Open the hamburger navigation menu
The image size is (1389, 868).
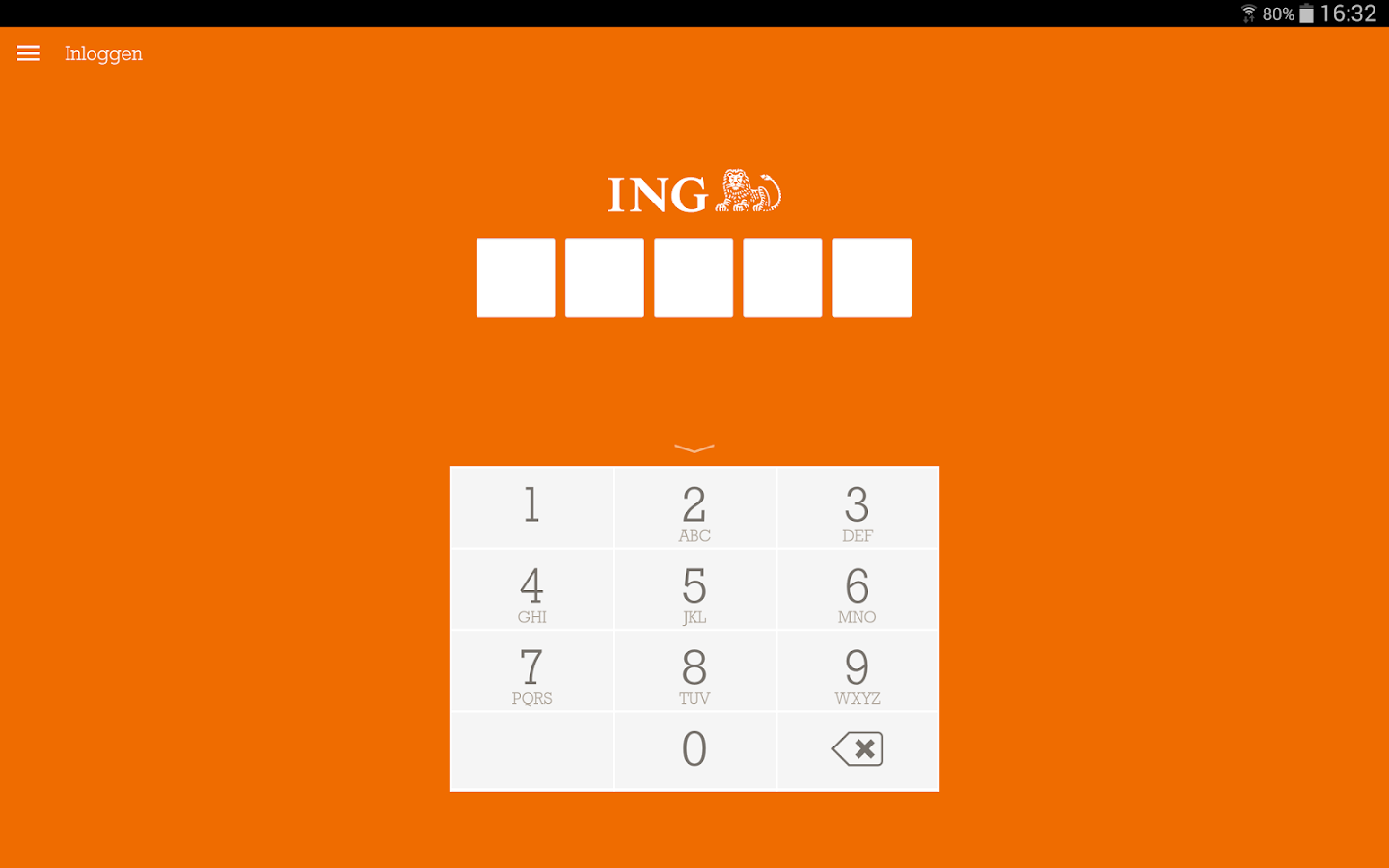(29, 54)
